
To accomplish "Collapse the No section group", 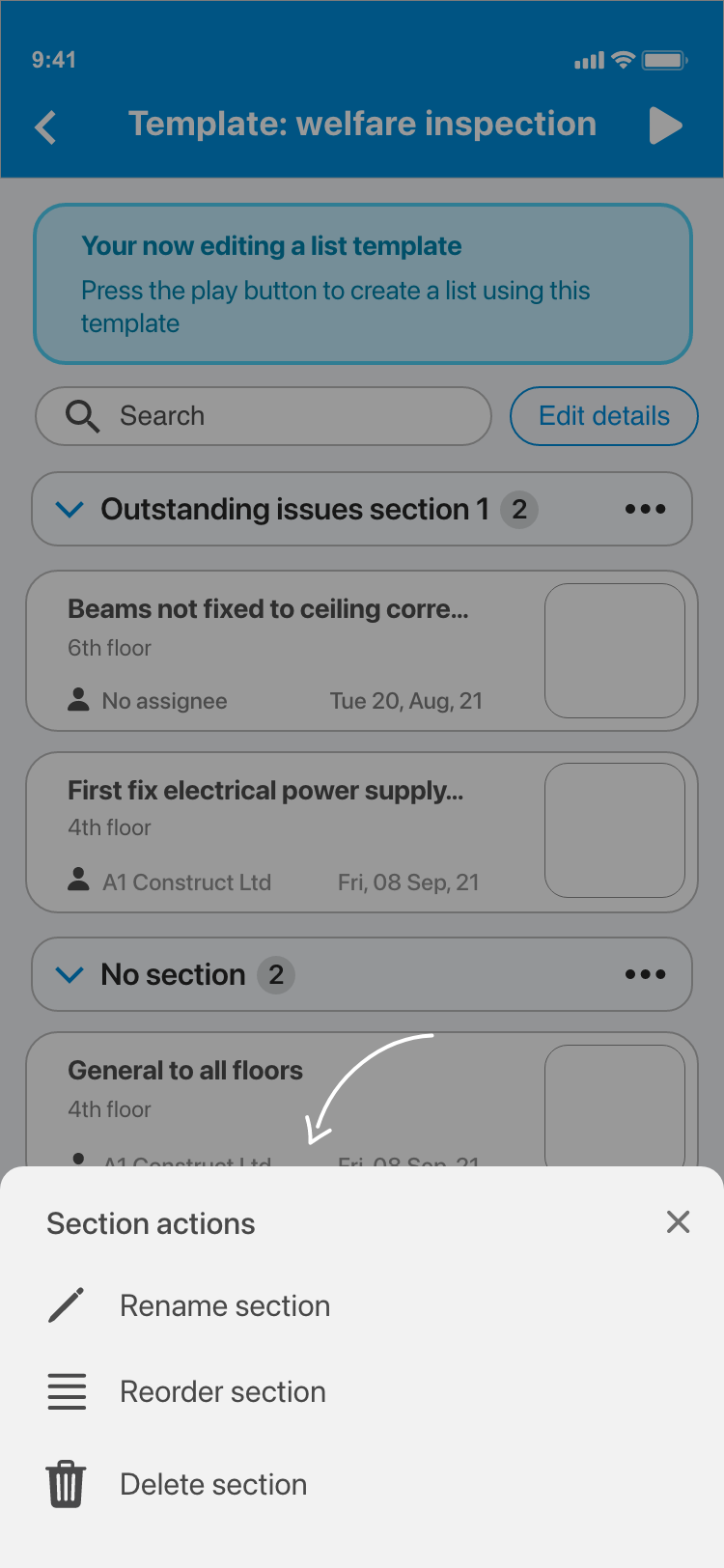I will click(x=70, y=975).
